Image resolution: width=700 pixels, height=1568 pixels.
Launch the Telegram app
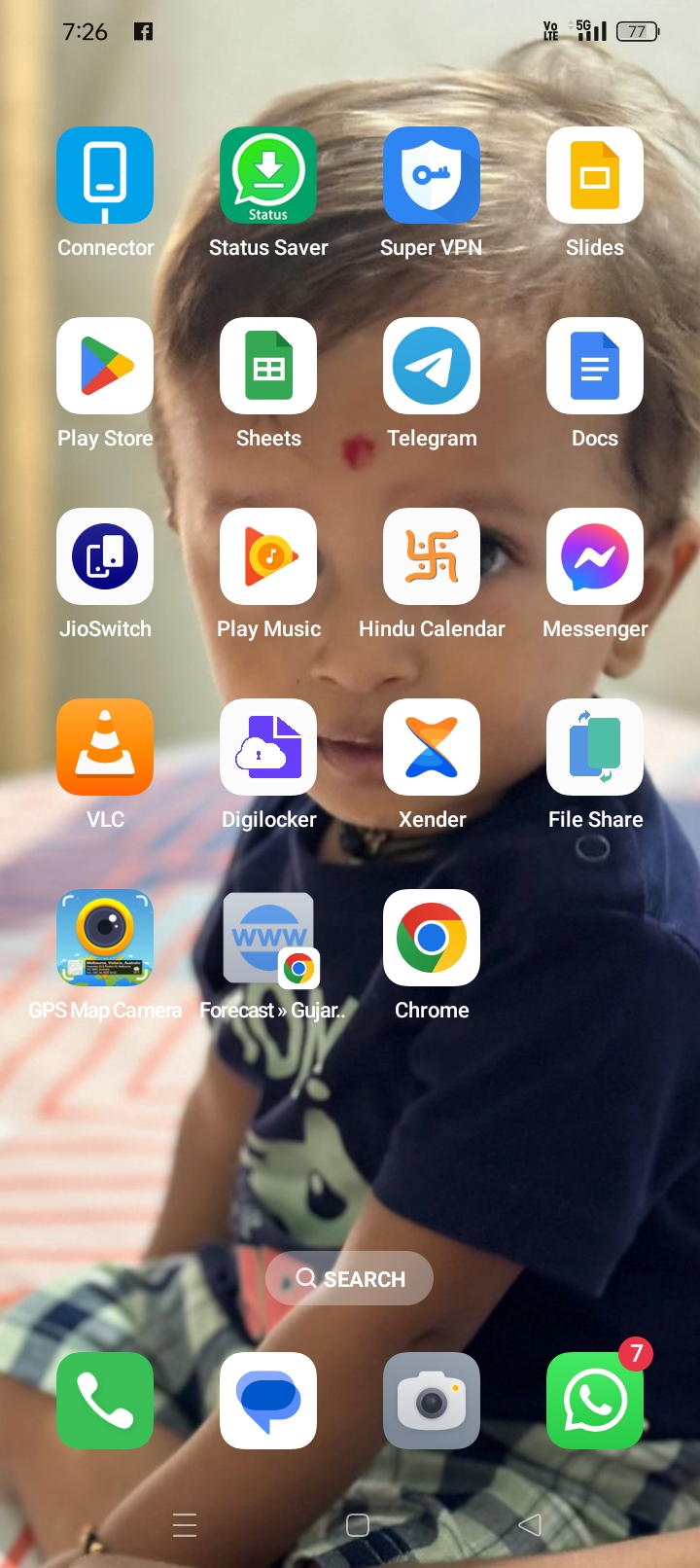pyautogui.click(x=432, y=367)
